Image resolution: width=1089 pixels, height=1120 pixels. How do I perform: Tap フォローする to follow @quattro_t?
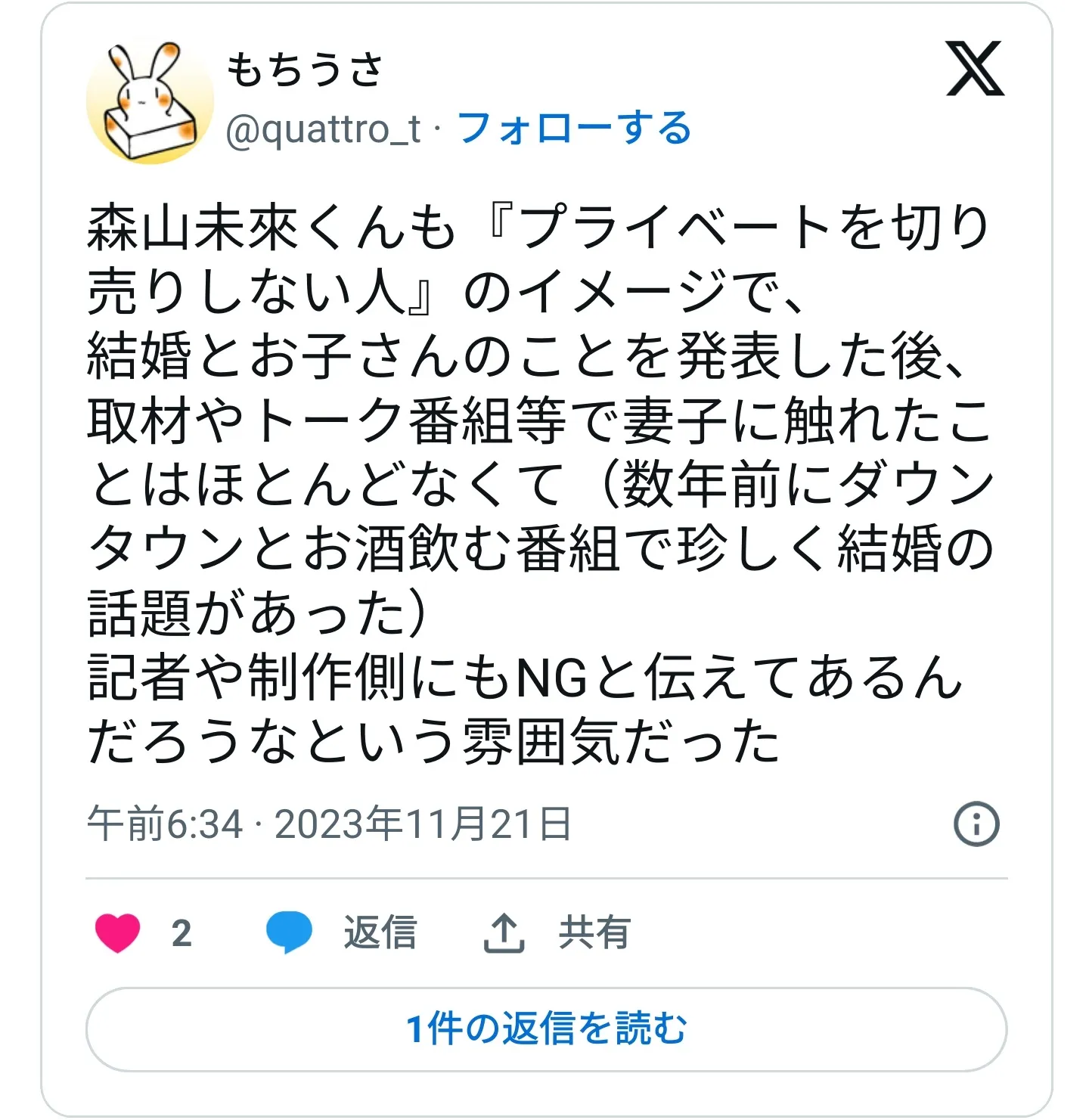coord(575,128)
